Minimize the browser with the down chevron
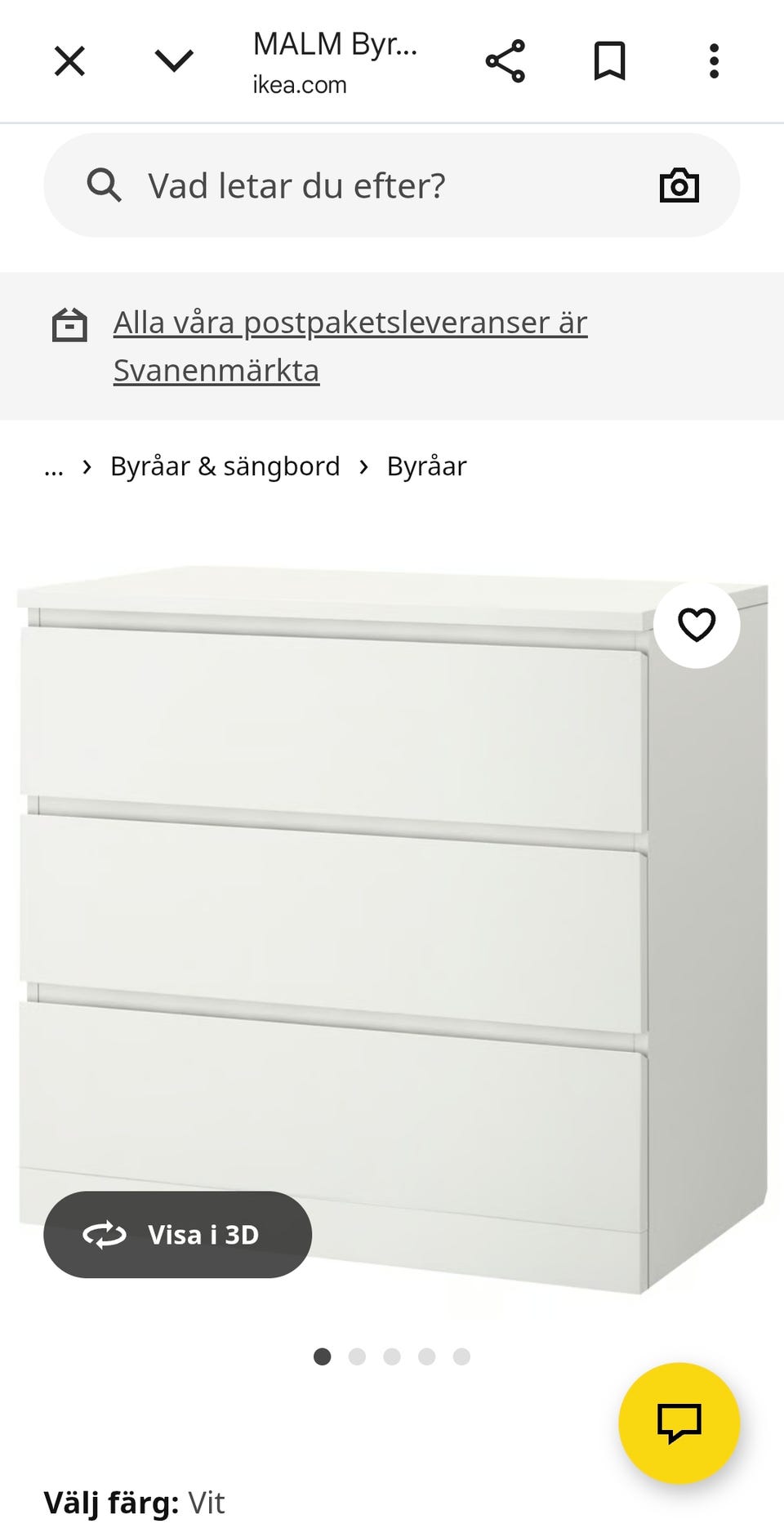This screenshot has height=1528, width=784. coord(174,61)
